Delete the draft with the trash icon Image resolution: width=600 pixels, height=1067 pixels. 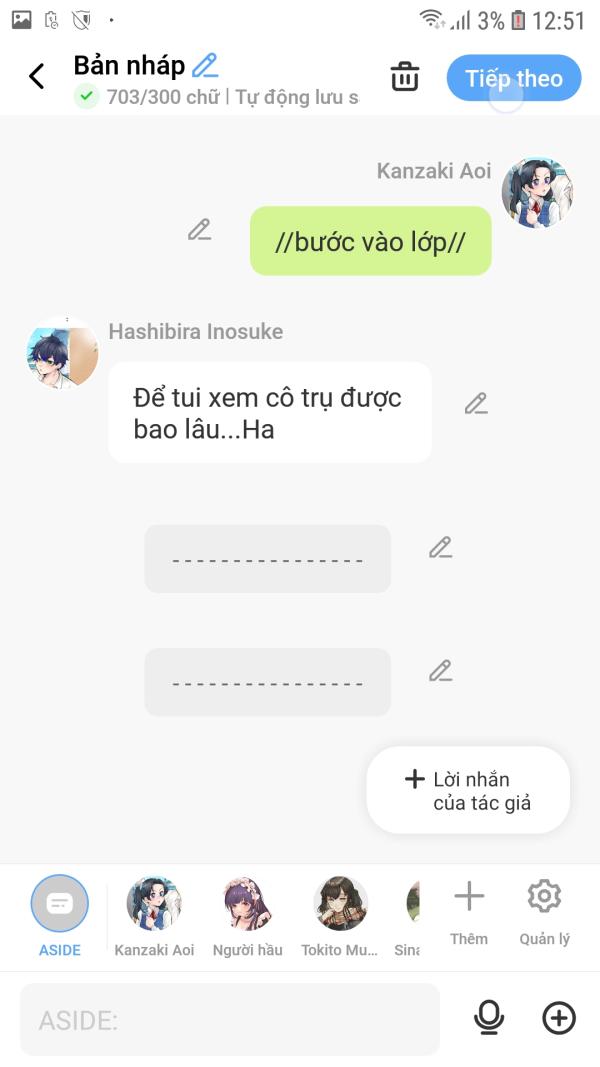point(405,76)
